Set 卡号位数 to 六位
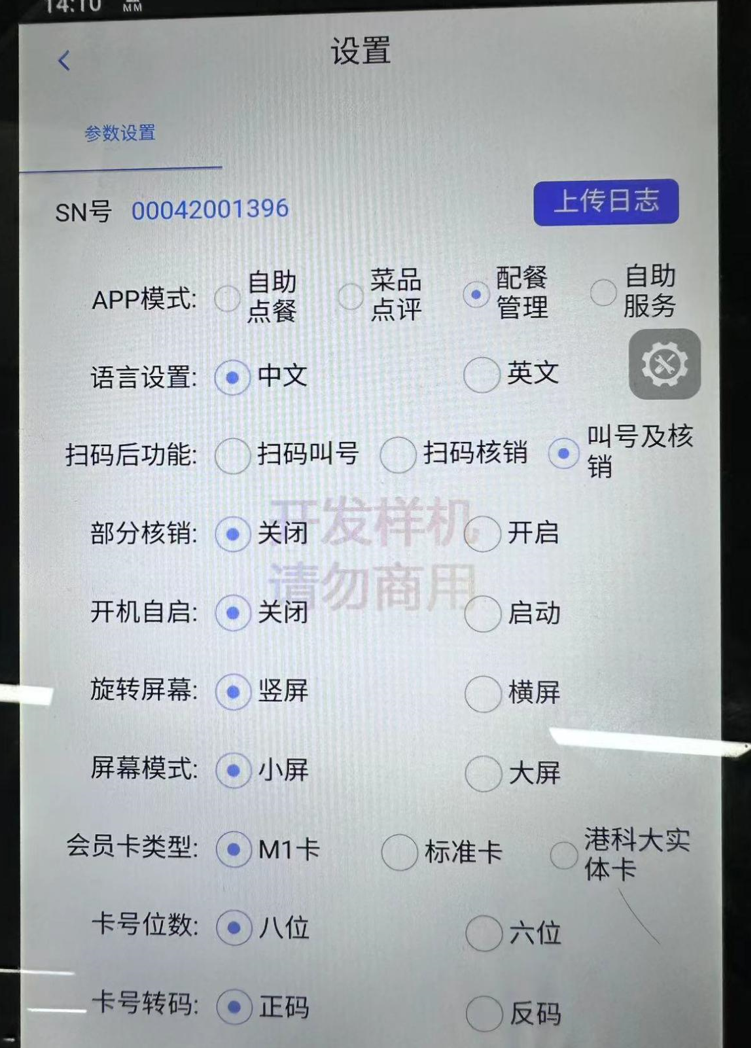This screenshot has width=751, height=1048. [484, 933]
